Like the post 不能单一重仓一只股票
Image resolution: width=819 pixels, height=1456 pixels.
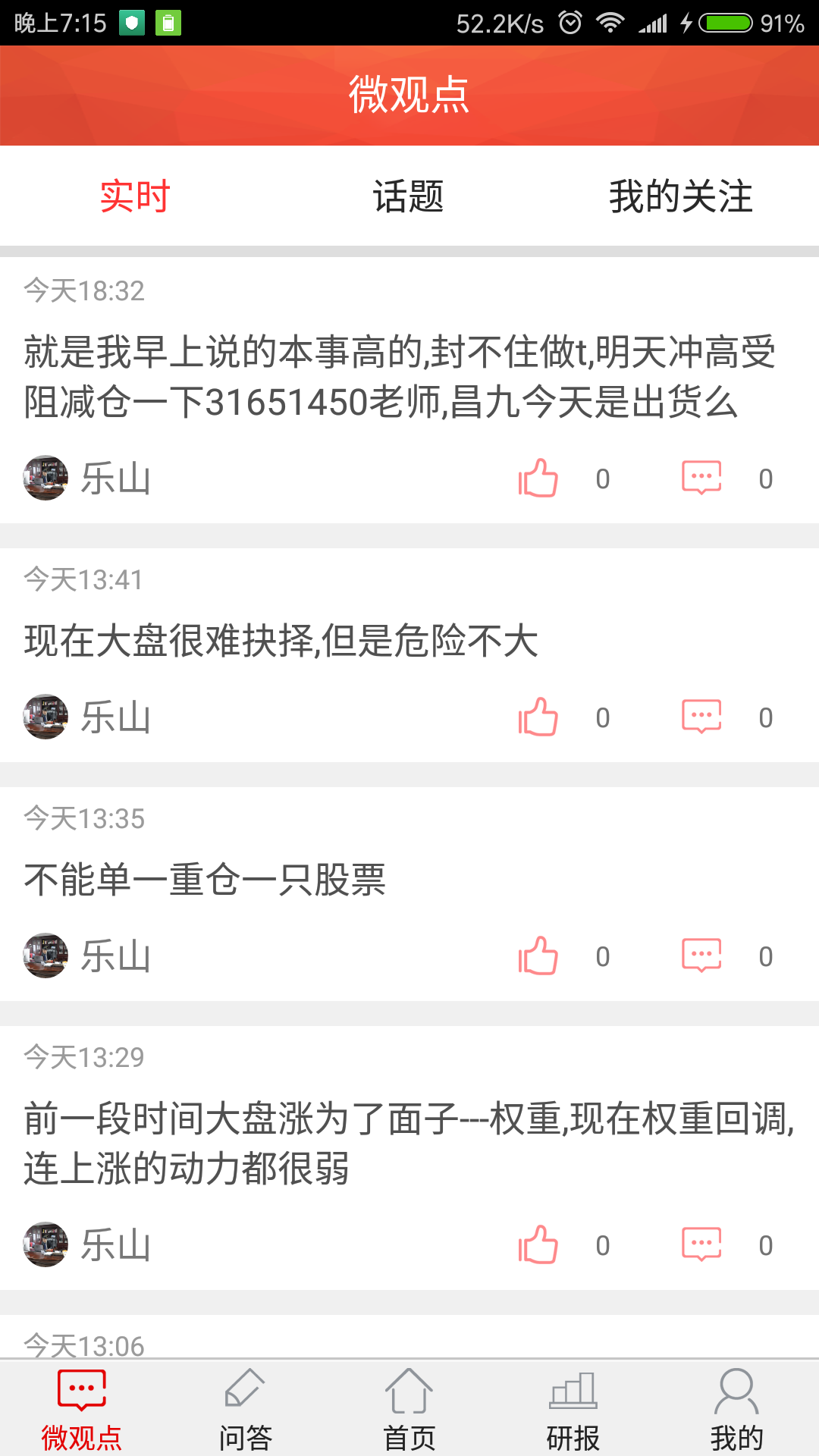pos(538,955)
